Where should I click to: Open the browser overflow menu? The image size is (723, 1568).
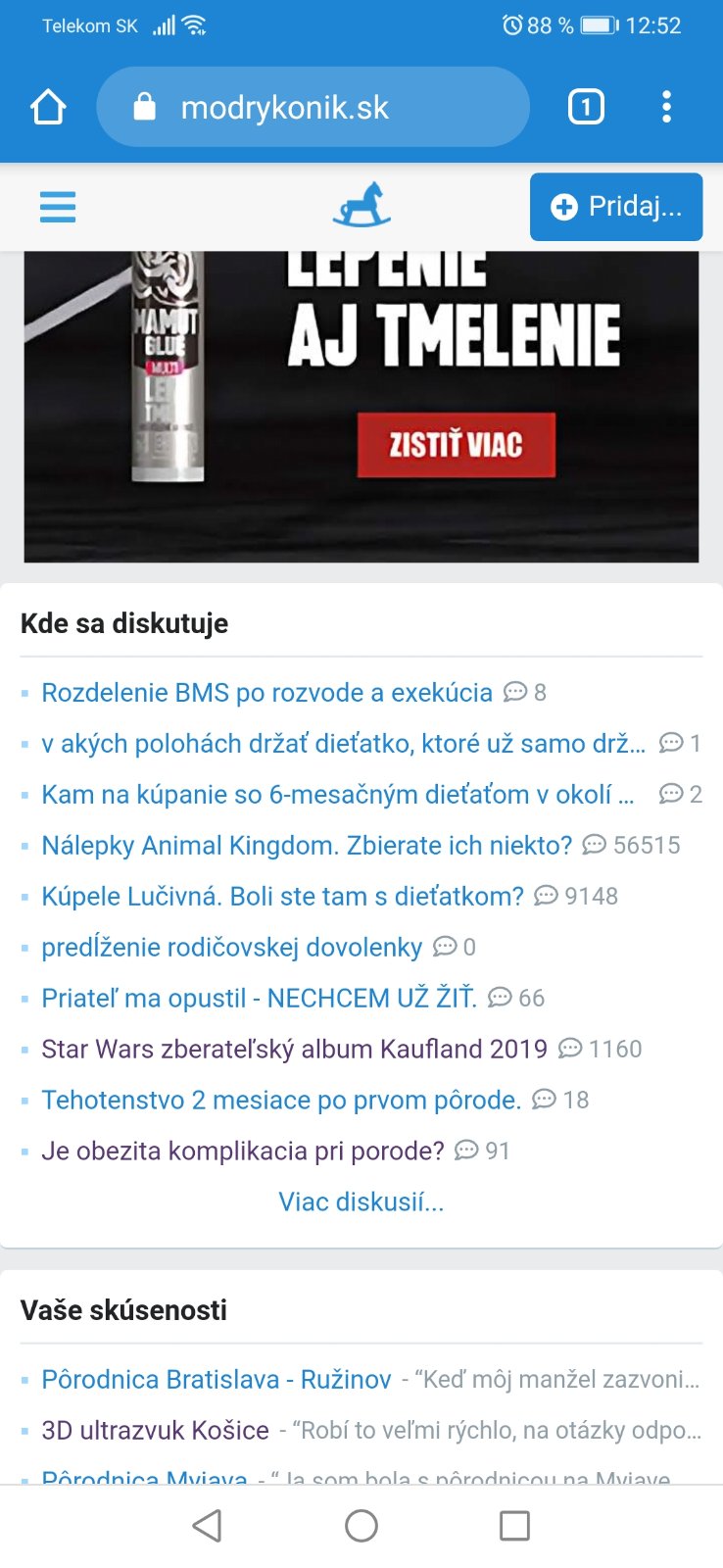click(666, 107)
